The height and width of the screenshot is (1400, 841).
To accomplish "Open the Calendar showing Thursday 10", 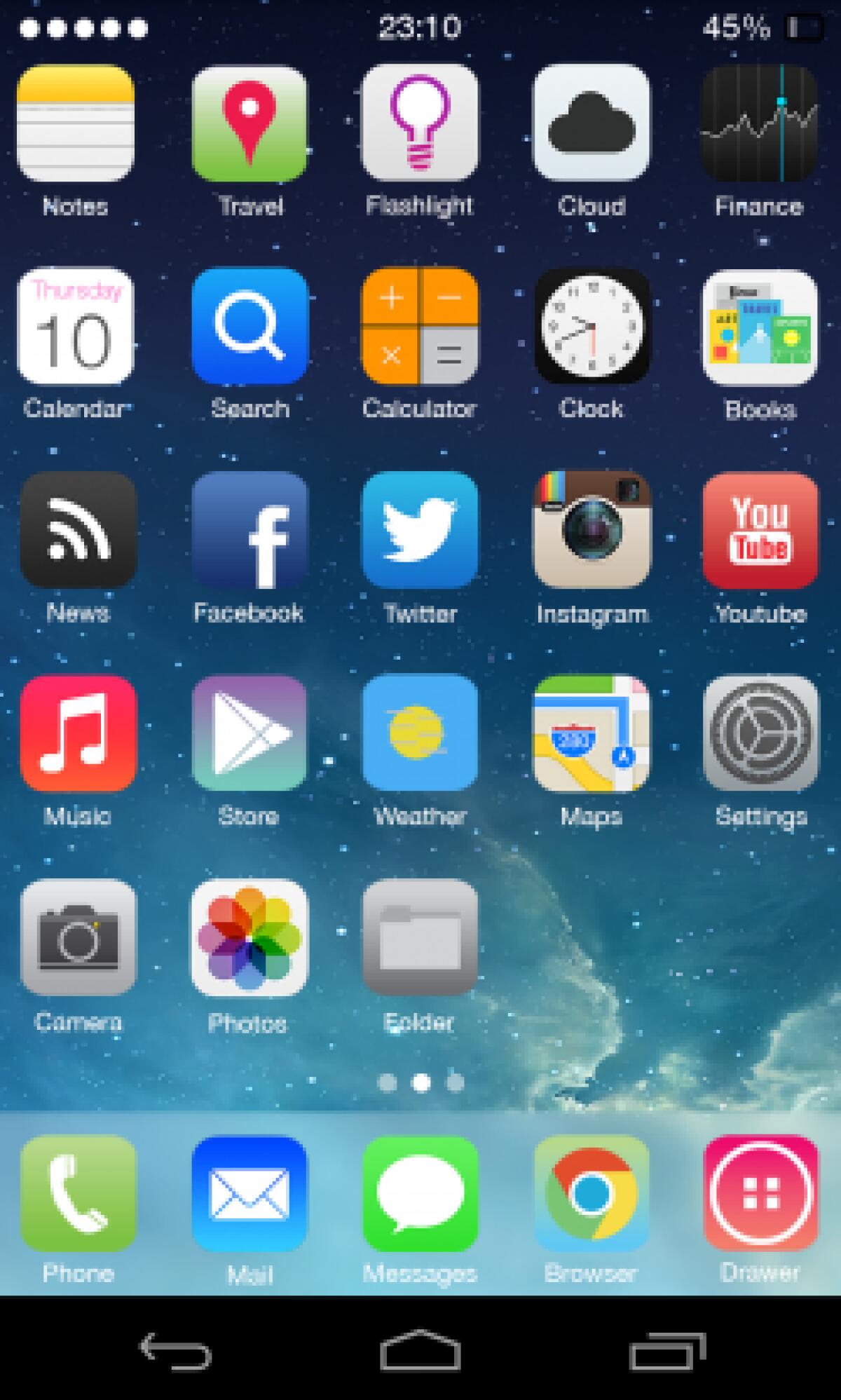I will (x=77, y=327).
